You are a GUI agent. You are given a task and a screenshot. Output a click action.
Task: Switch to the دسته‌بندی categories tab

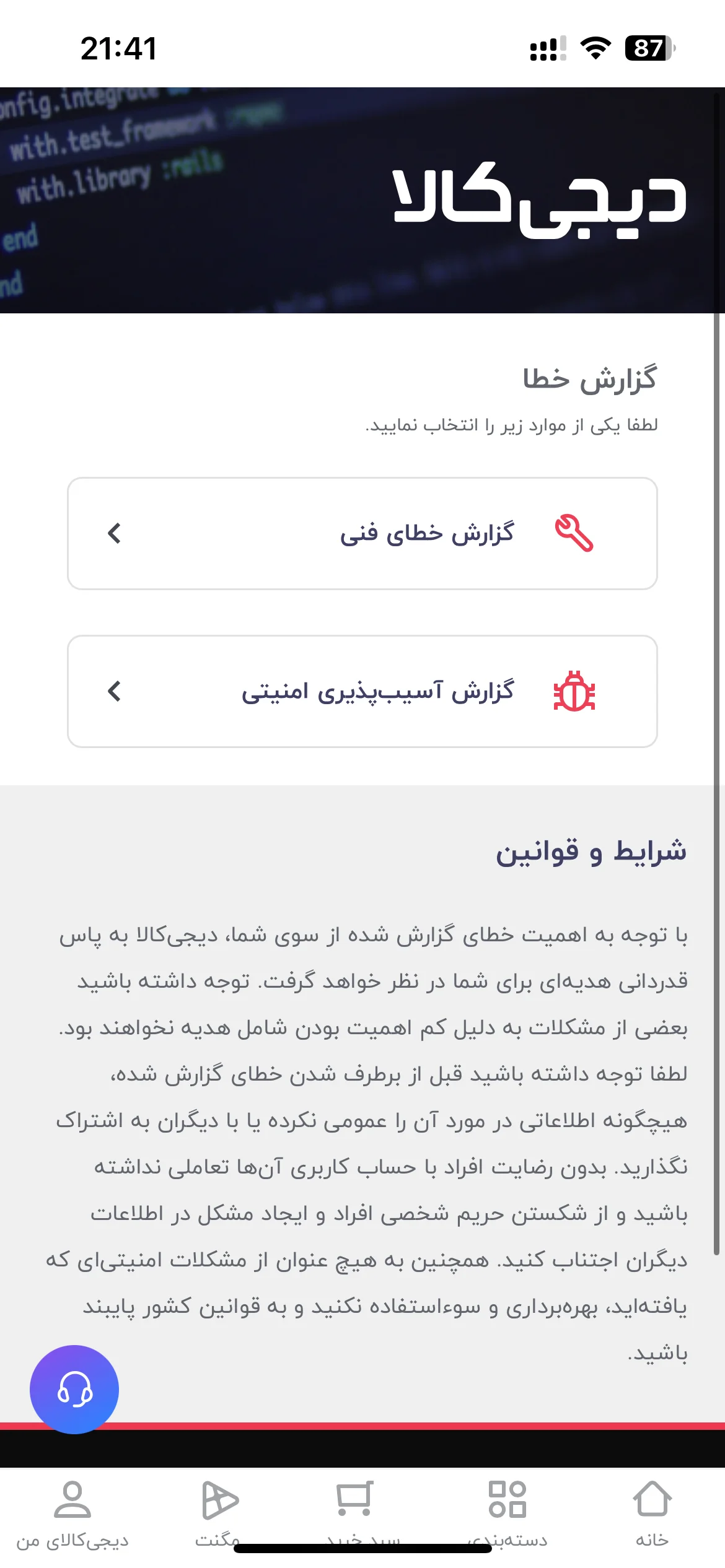tap(507, 1514)
